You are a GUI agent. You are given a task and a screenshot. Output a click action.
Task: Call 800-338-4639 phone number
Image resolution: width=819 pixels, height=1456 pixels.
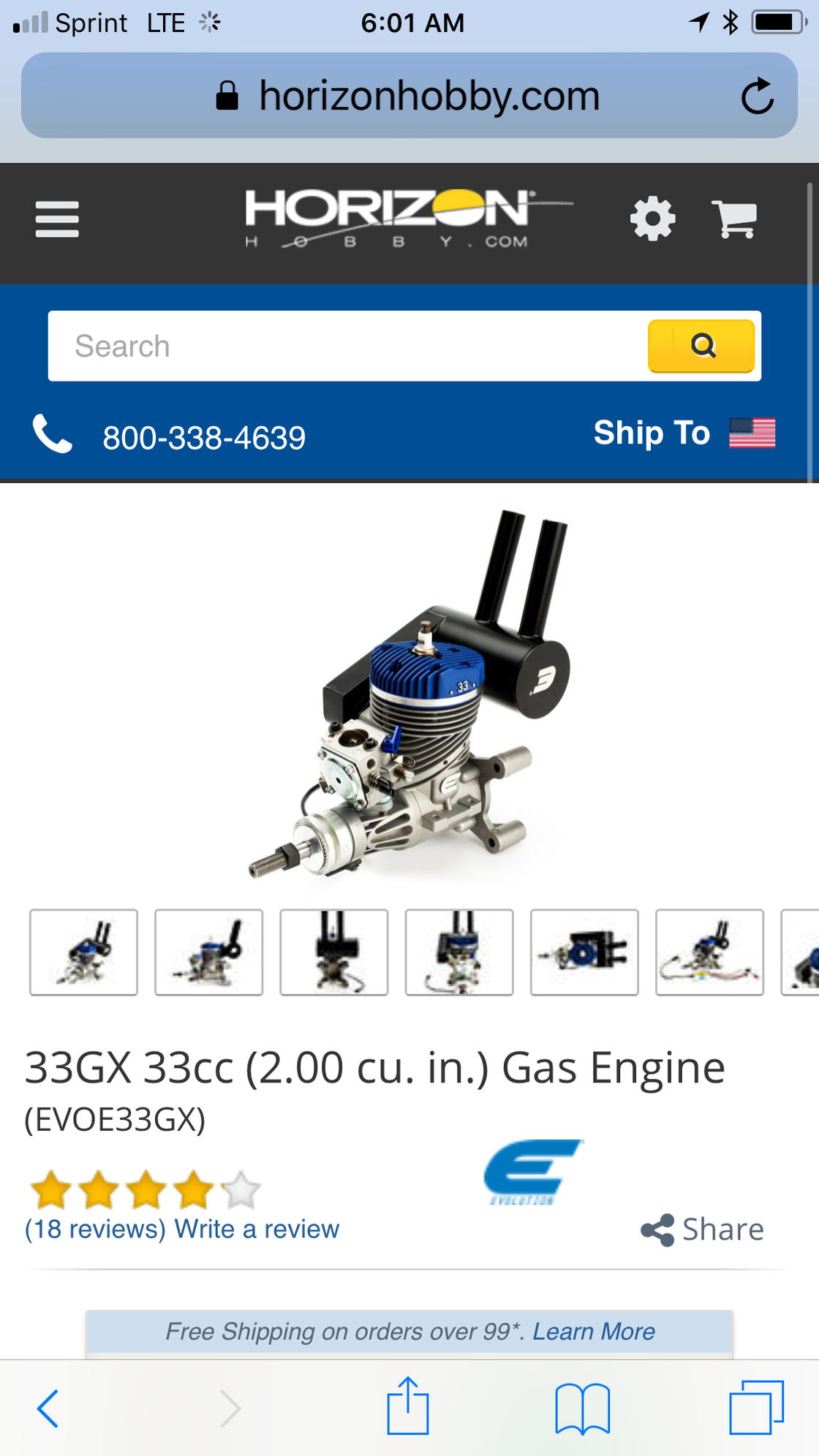[203, 438]
